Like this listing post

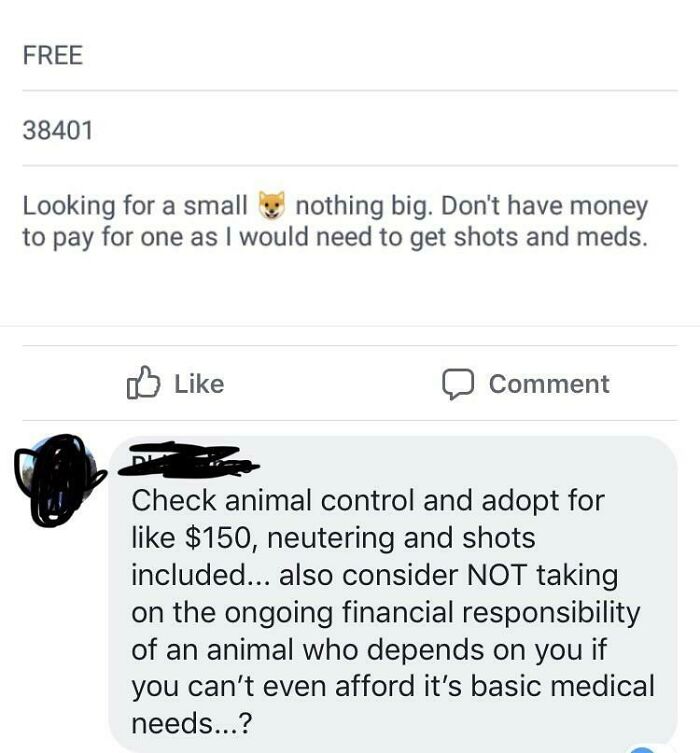(176, 383)
